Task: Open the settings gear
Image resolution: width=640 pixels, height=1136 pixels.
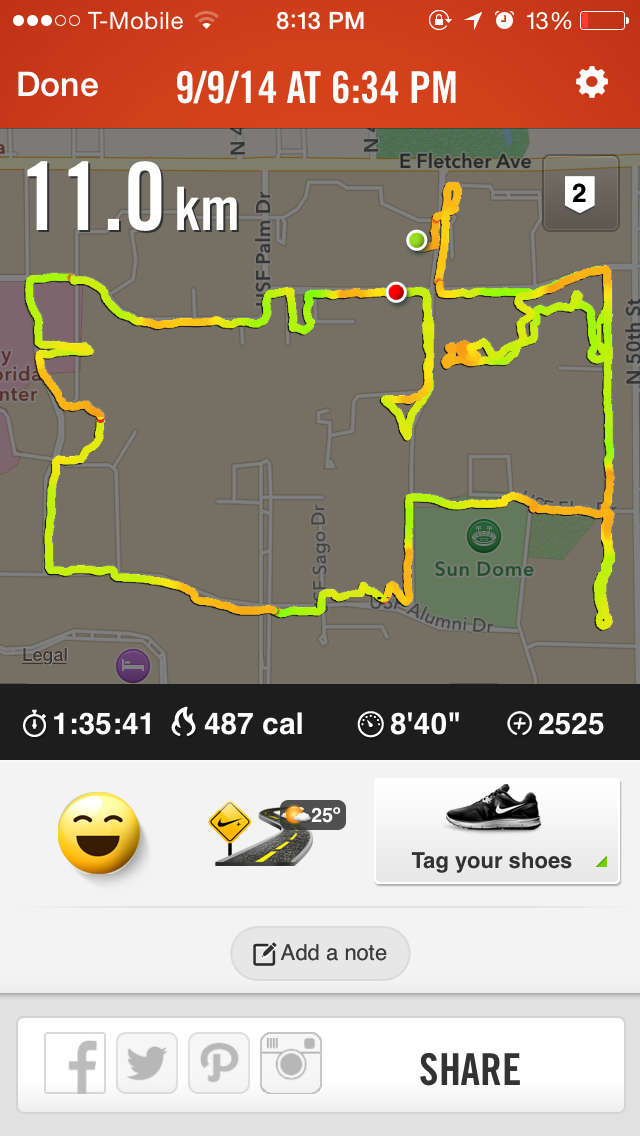Action: [592, 84]
